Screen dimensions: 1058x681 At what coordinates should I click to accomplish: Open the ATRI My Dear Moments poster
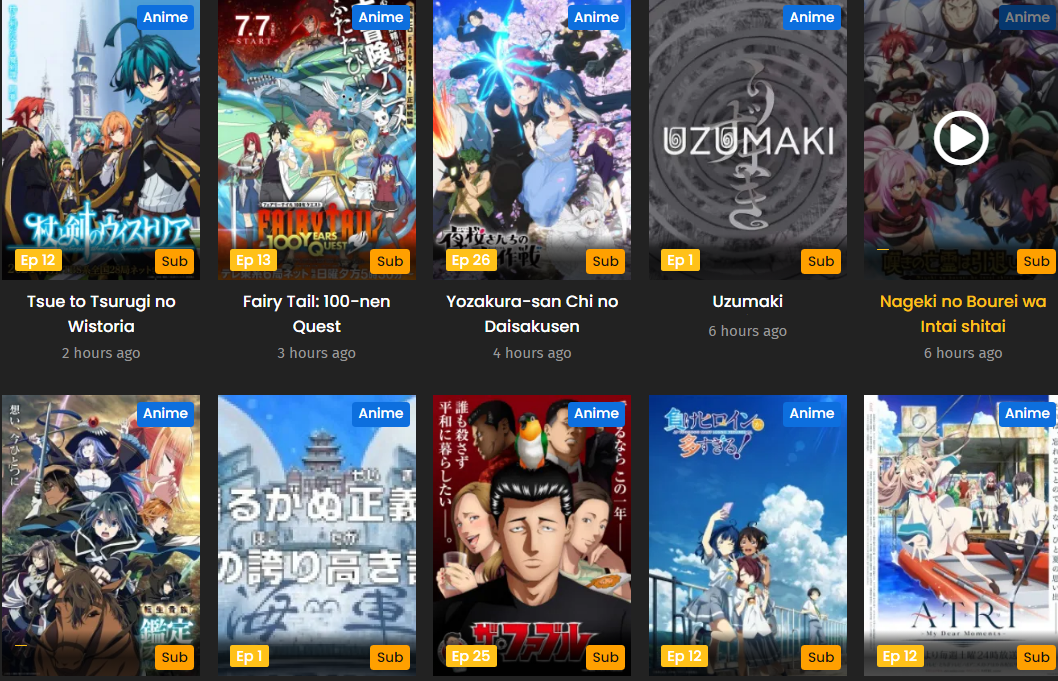961,535
